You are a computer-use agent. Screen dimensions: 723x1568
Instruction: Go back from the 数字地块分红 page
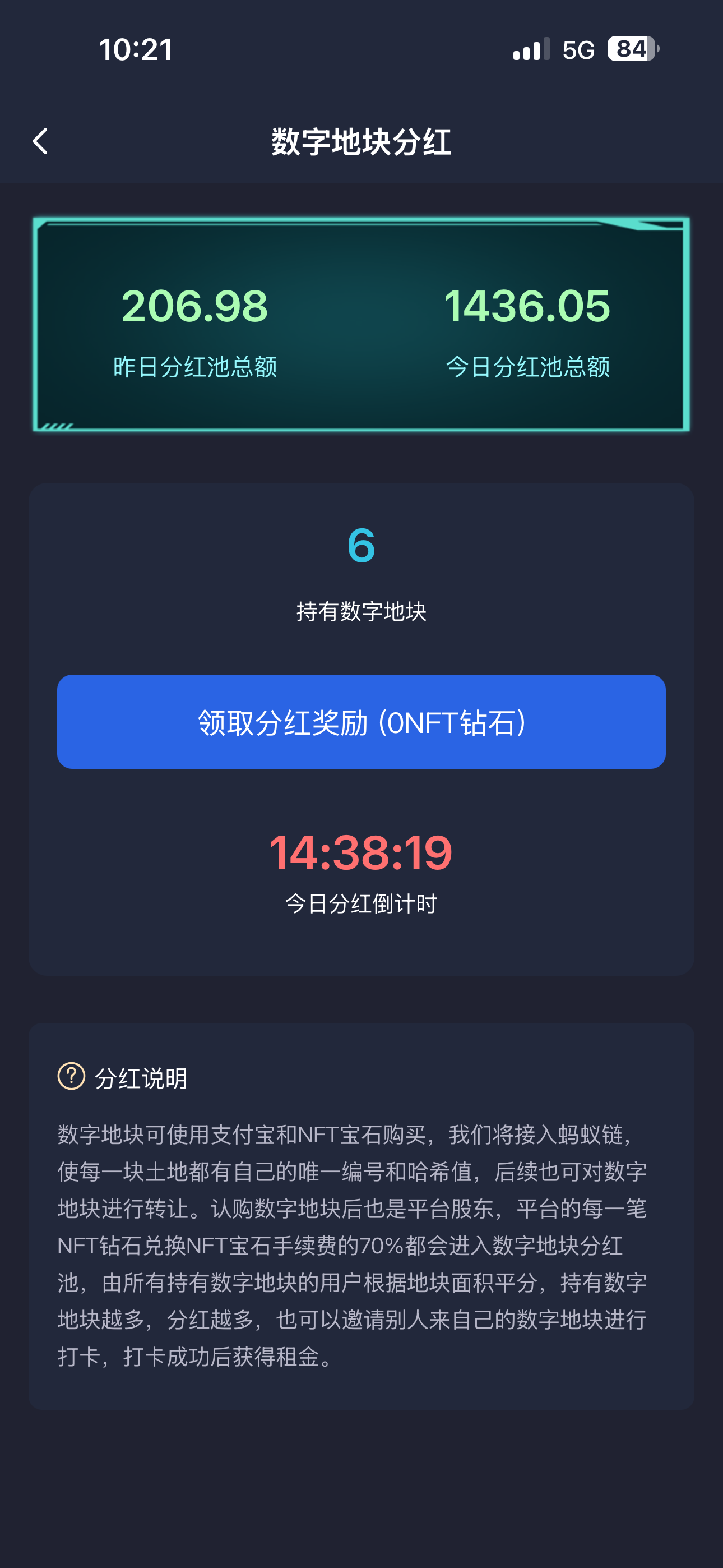(x=40, y=141)
